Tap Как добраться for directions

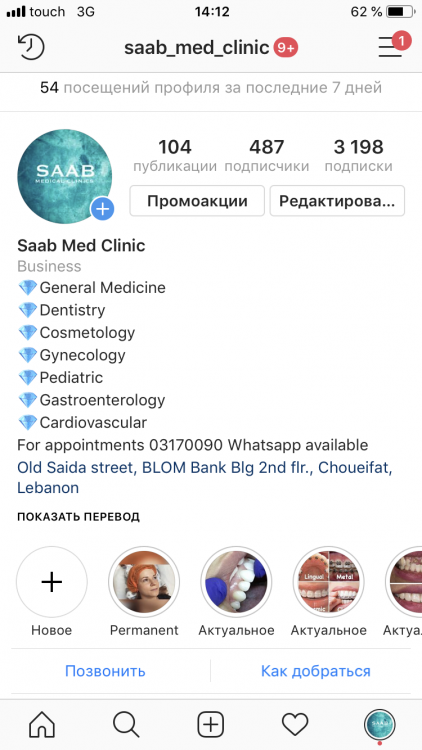coord(316,671)
